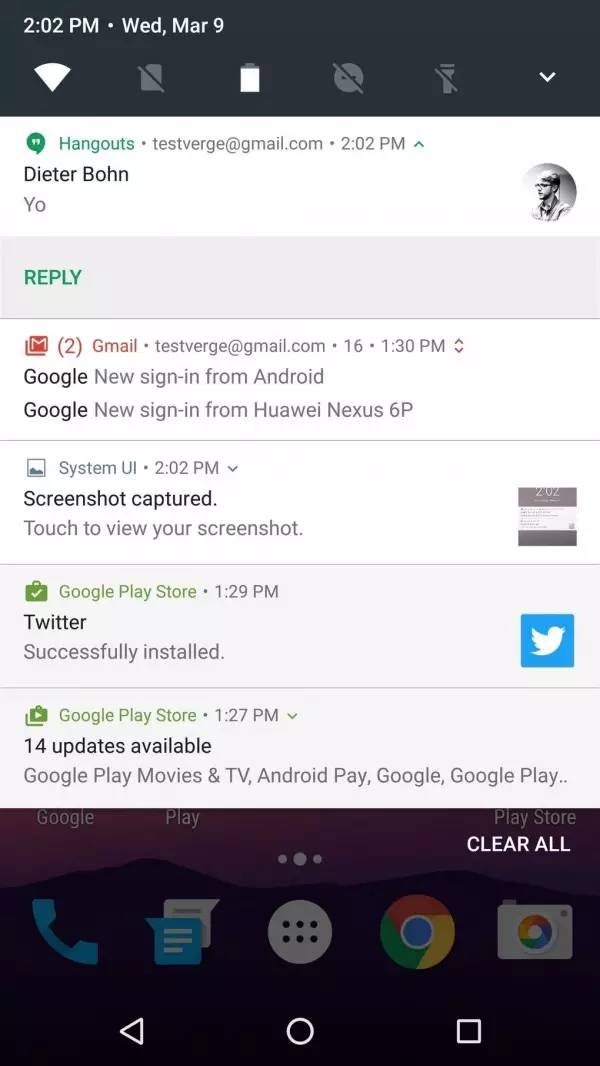Open Twitter successfully installed notification
Viewport: 600px width, 1066px height.
[300, 626]
